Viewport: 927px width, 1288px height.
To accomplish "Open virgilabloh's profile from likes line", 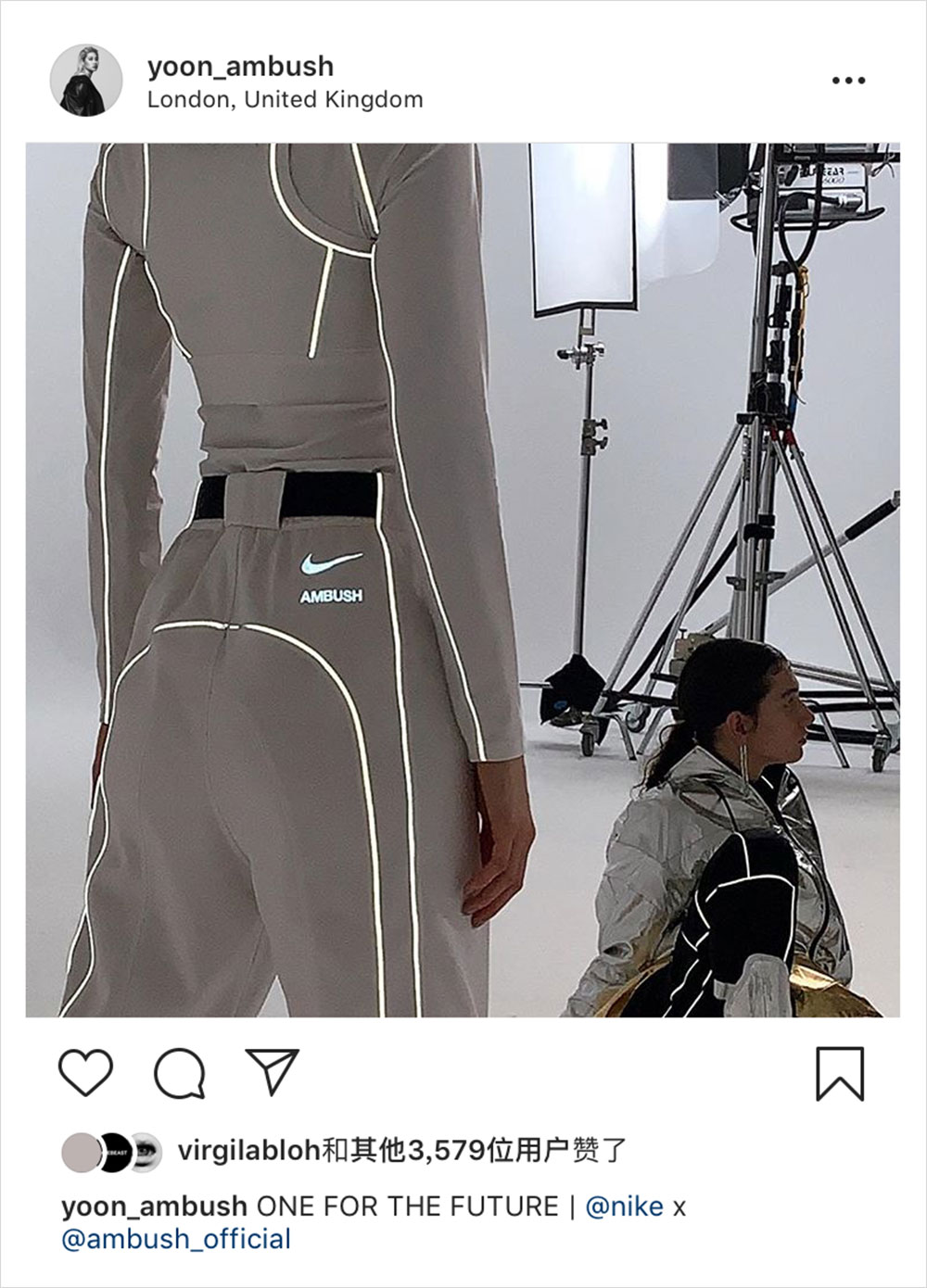I will click(248, 1151).
